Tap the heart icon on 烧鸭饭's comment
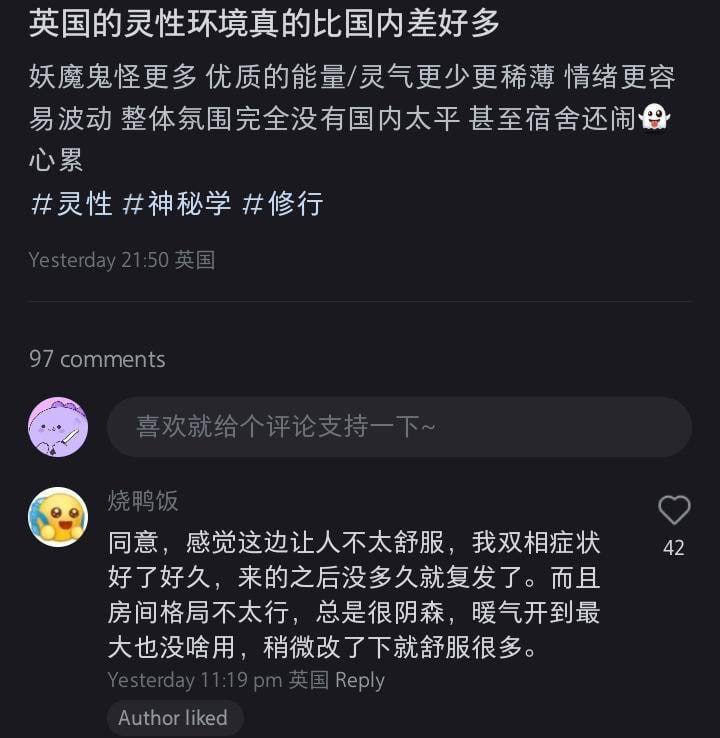The width and height of the screenshot is (720, 738). pos(677,510)
